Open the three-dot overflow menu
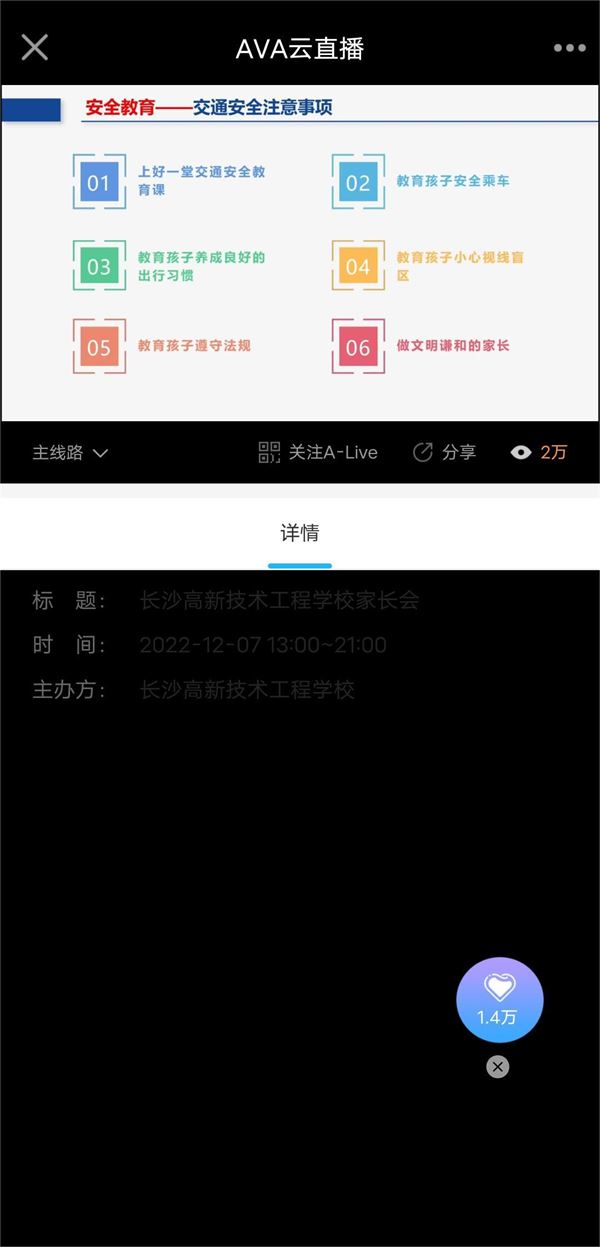600x1247 pixels. pyautogui.click(x=569, y=47)
